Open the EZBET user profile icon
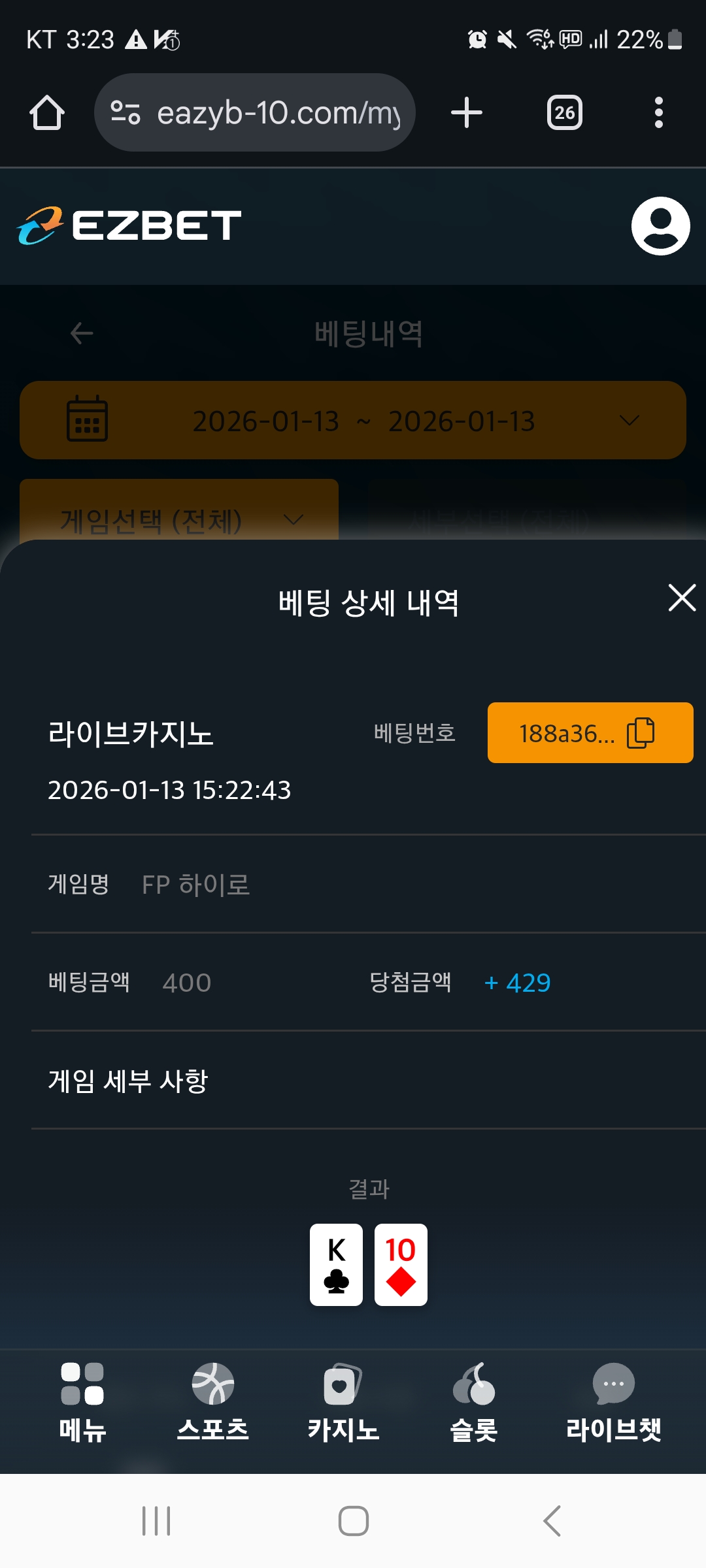The width and height of the screenshot is (706, 1568). [x=659, y=225]
